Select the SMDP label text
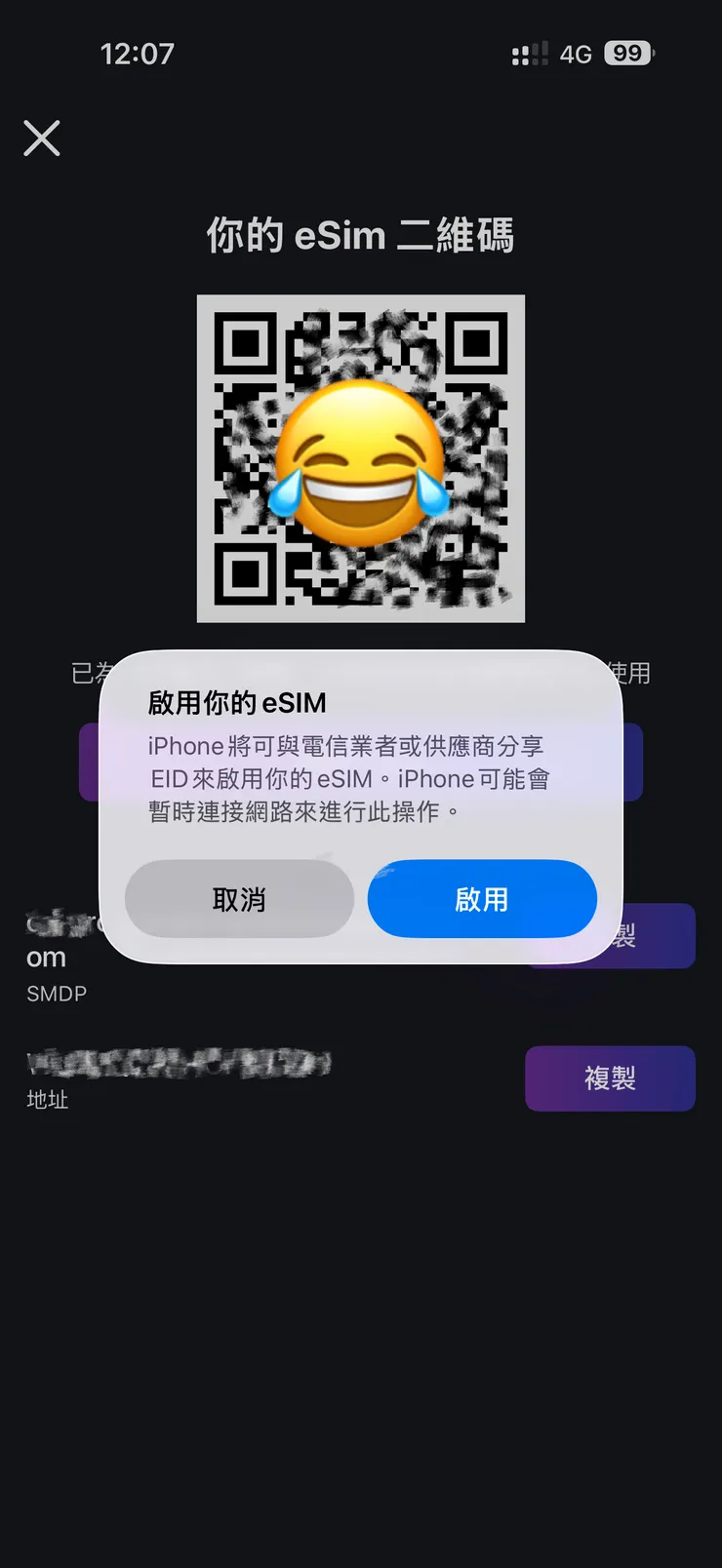The width and height of the screenshot is (722, 1568). 56,993
